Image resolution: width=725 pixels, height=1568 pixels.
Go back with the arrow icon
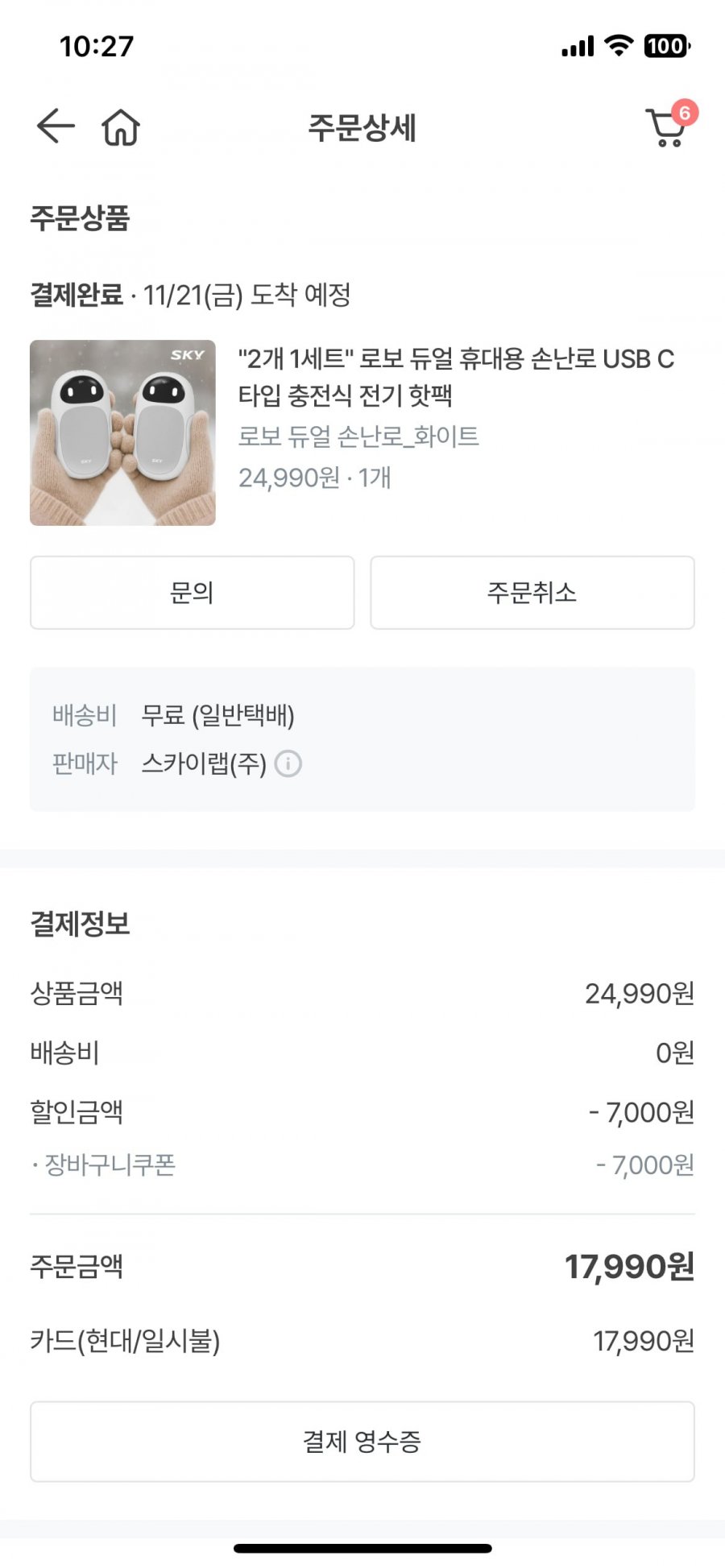[56, 126]
